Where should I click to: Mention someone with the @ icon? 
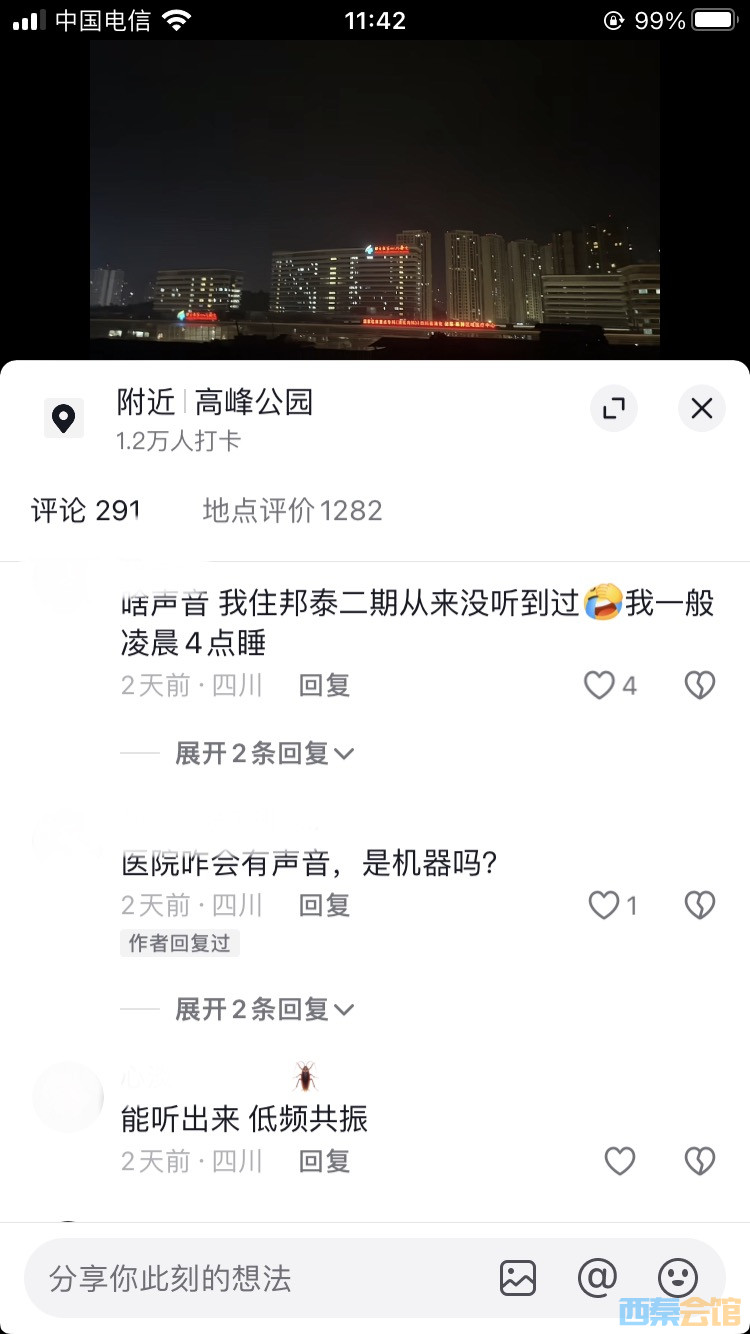[597, 1278]
